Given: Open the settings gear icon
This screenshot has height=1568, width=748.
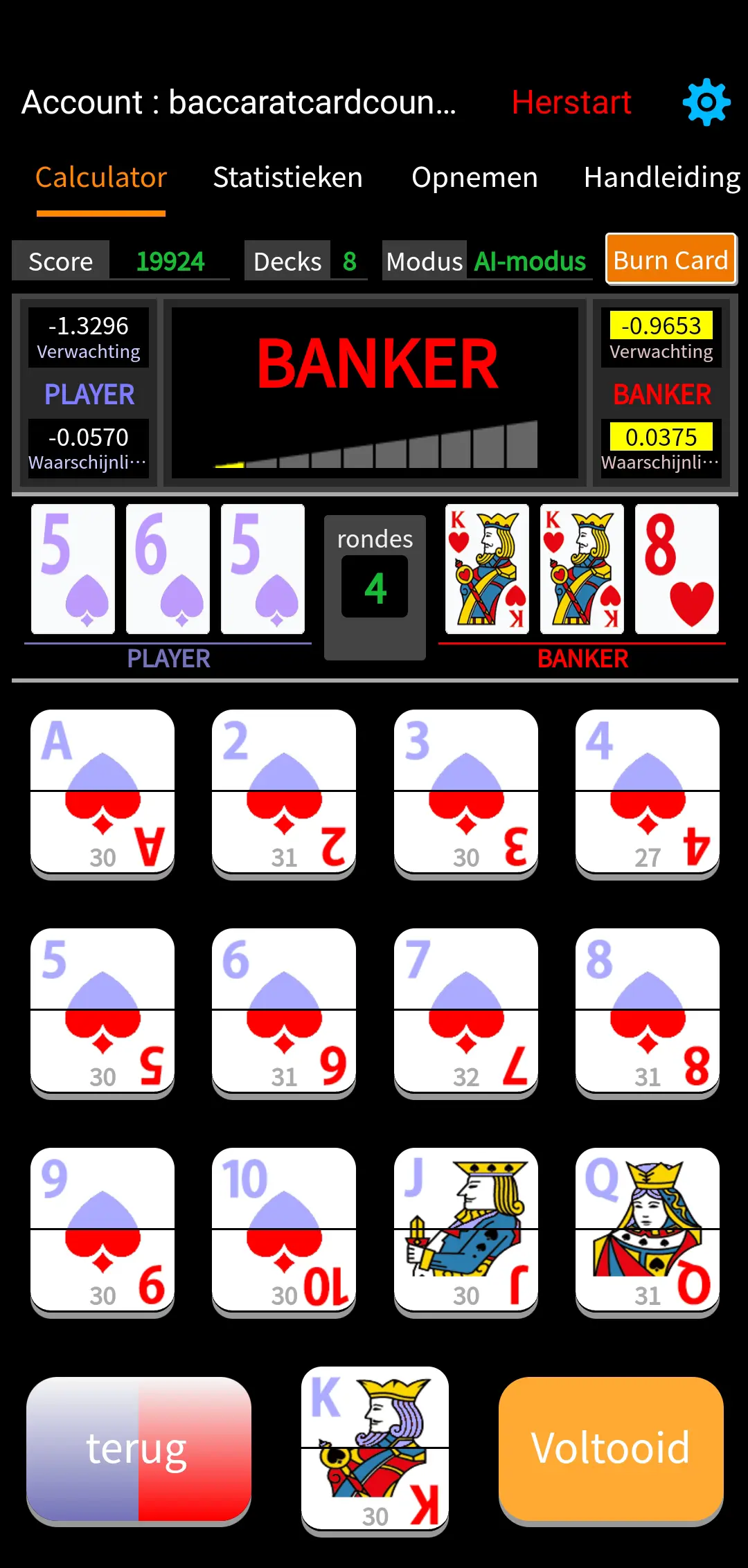Looking at the screenshot, I should point(706,102).
